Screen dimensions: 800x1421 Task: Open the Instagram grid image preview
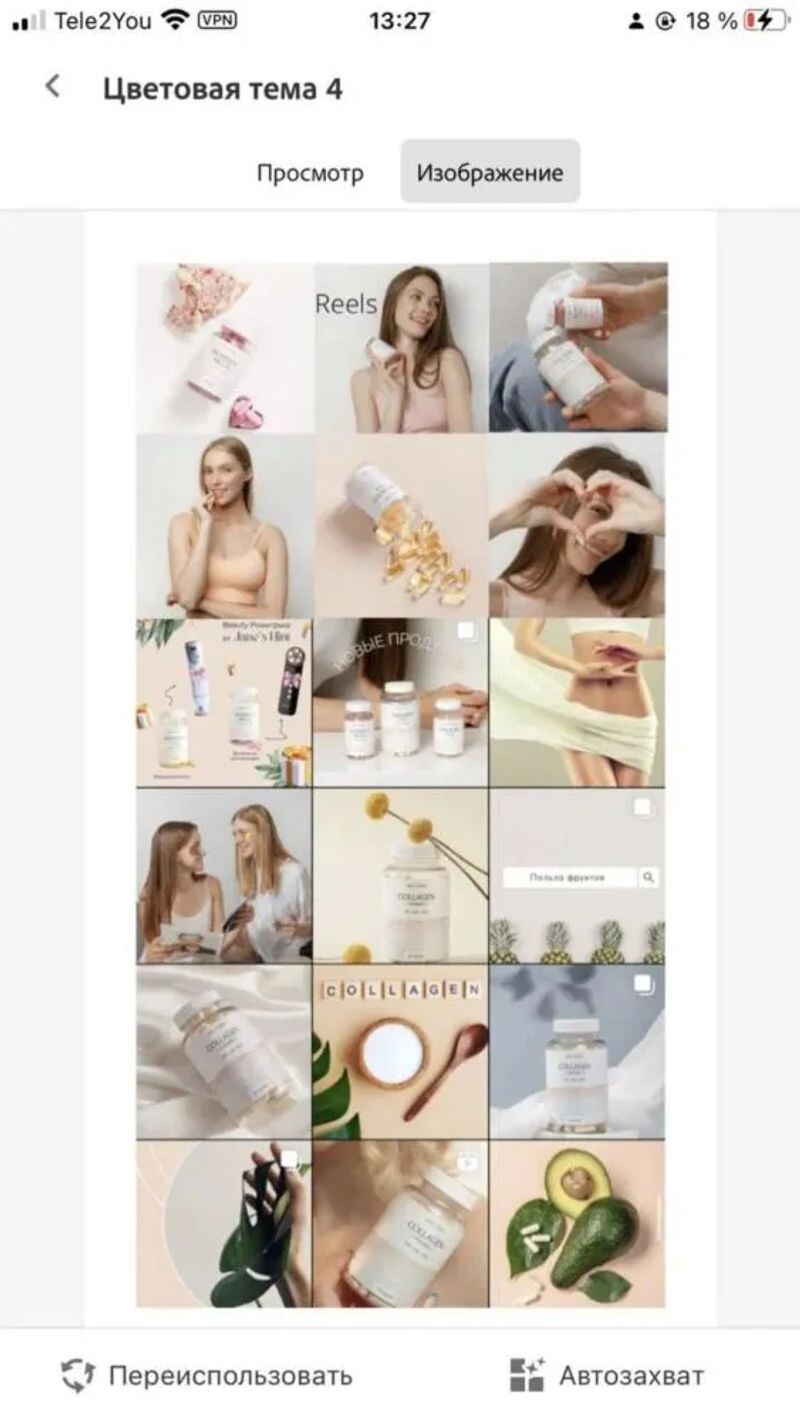(401, 785)
